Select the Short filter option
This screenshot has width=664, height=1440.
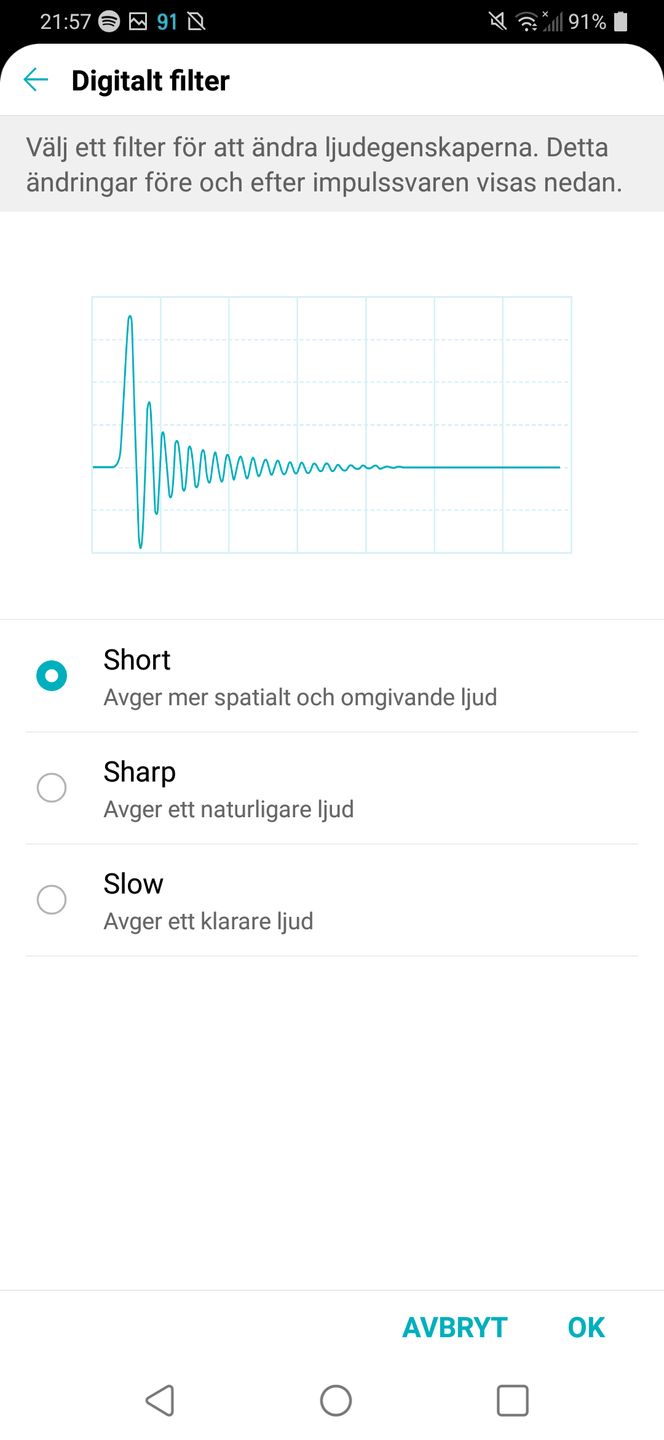click(x=332, y=676)
